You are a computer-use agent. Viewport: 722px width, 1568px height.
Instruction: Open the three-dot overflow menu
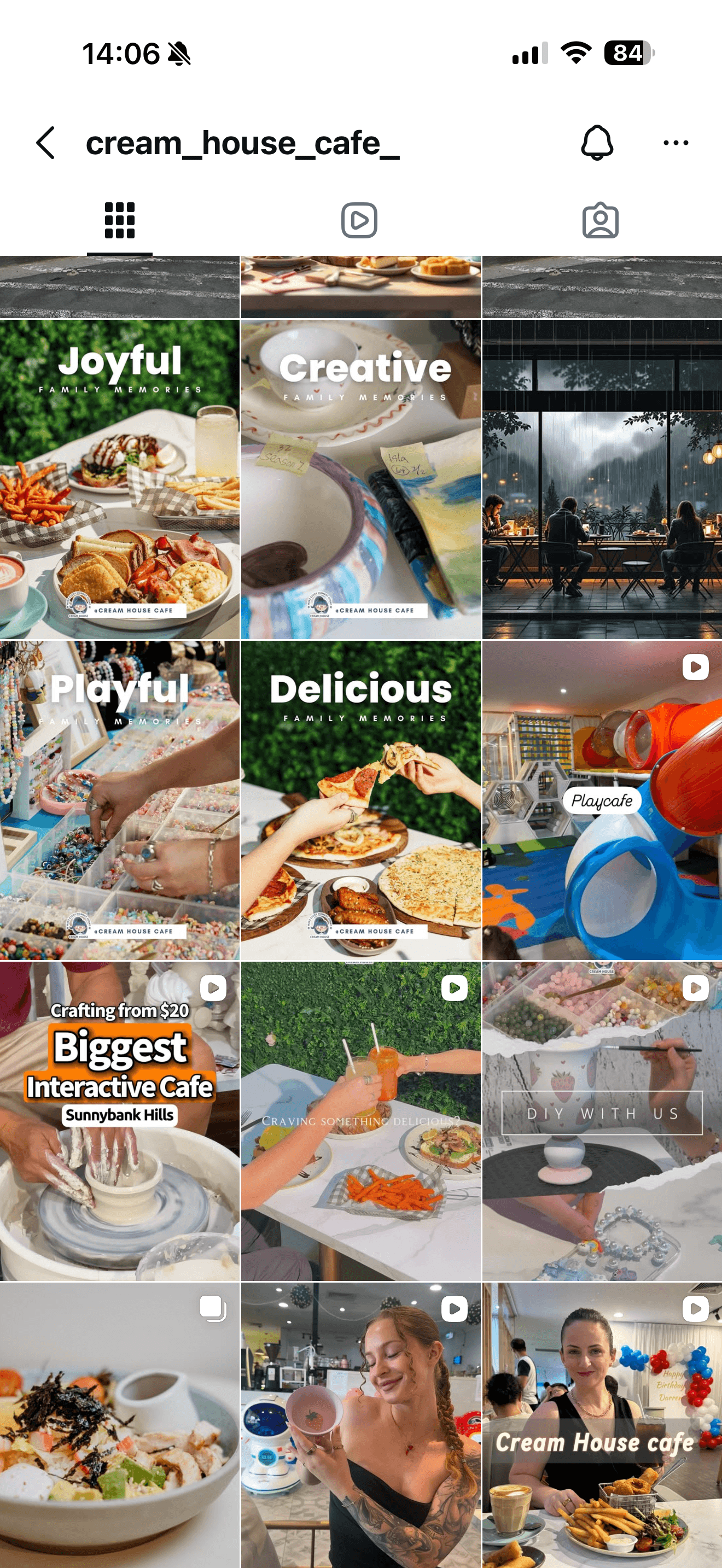pos(675,143)
